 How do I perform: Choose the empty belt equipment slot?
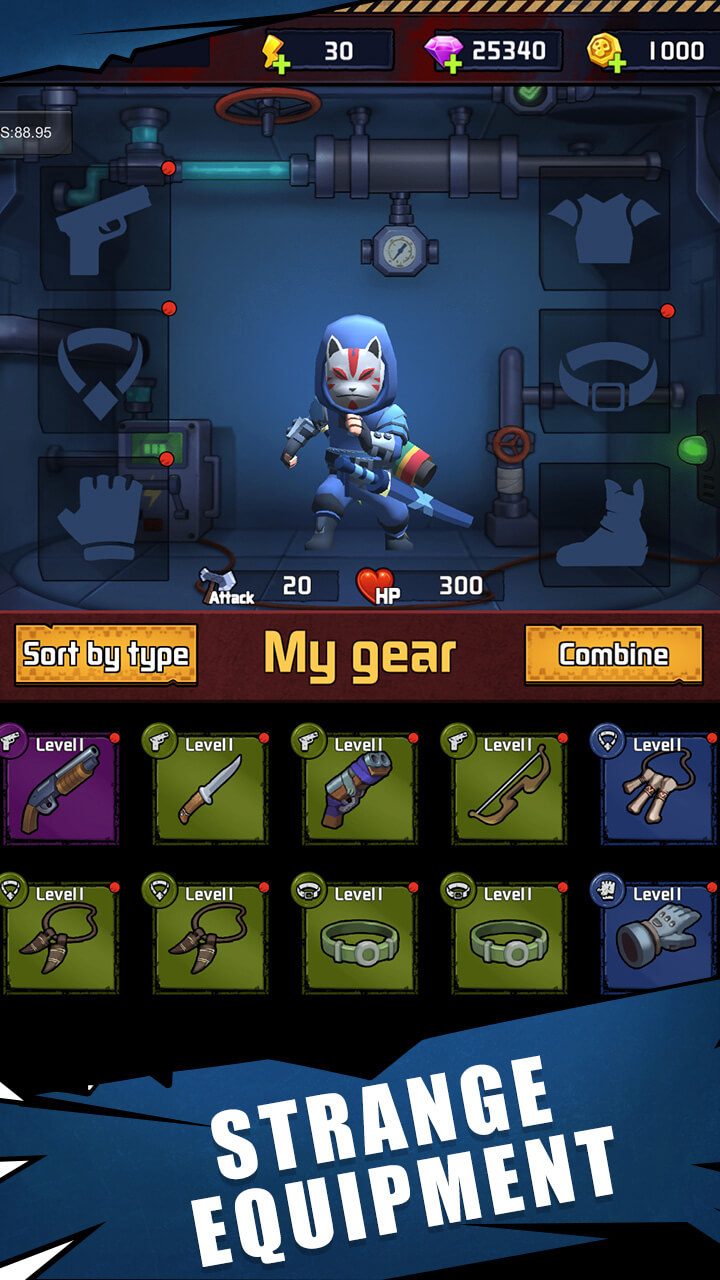tap(604, 372)
